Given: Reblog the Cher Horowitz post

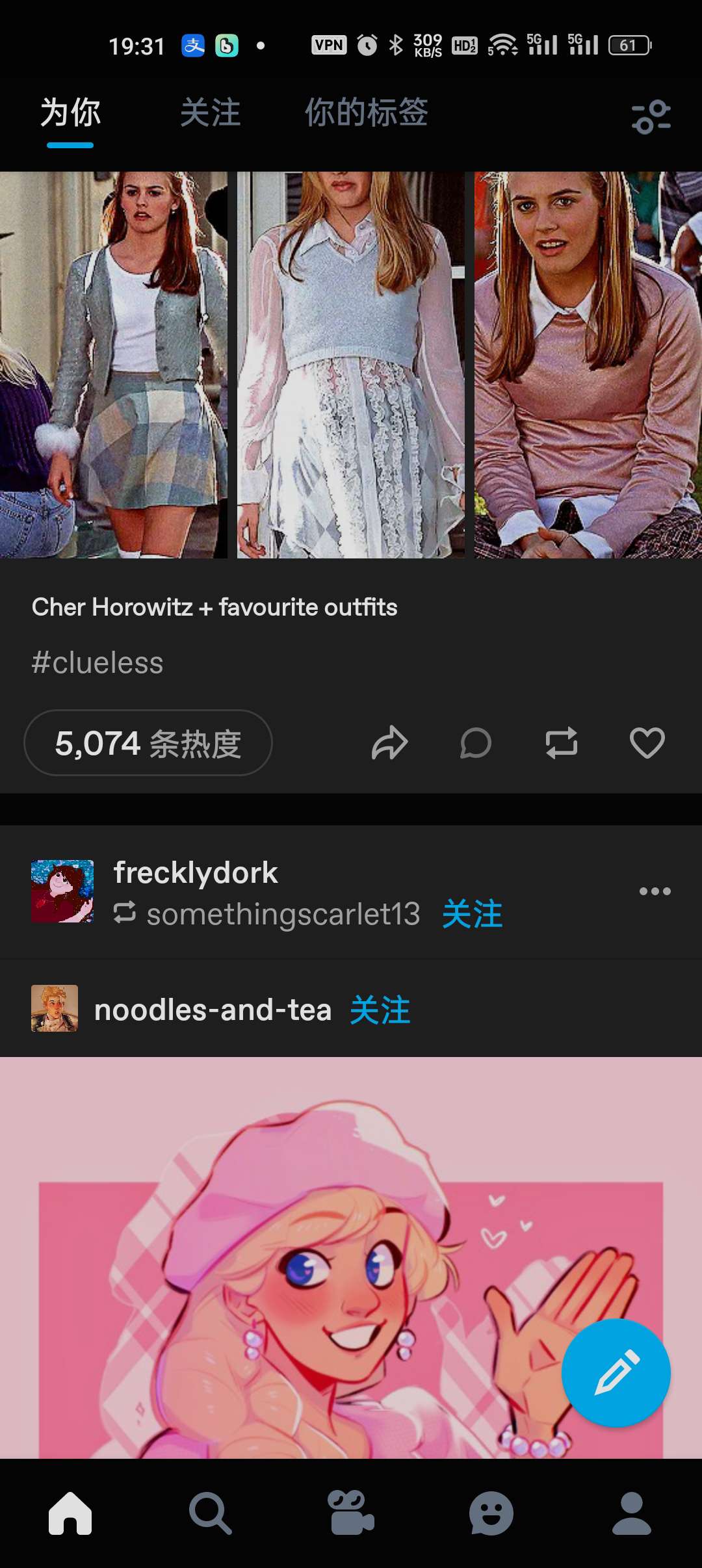Looking at the screenshot, I should click(562, 743).
